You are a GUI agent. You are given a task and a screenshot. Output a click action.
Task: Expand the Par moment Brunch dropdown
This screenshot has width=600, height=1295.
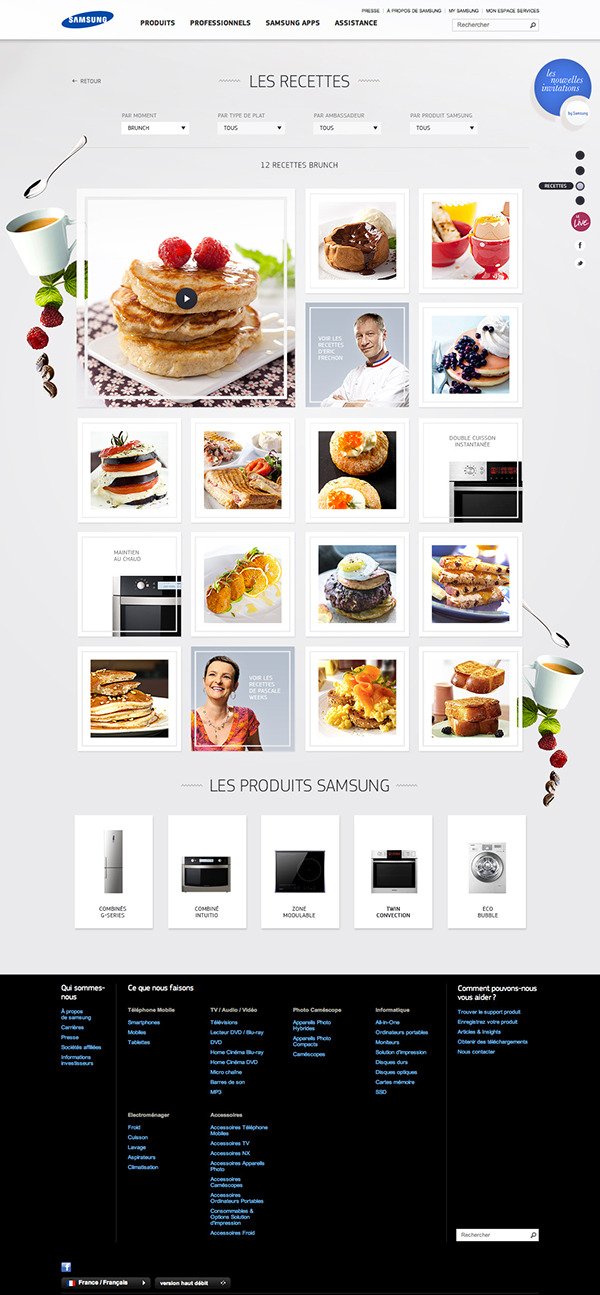pos(155,128)
